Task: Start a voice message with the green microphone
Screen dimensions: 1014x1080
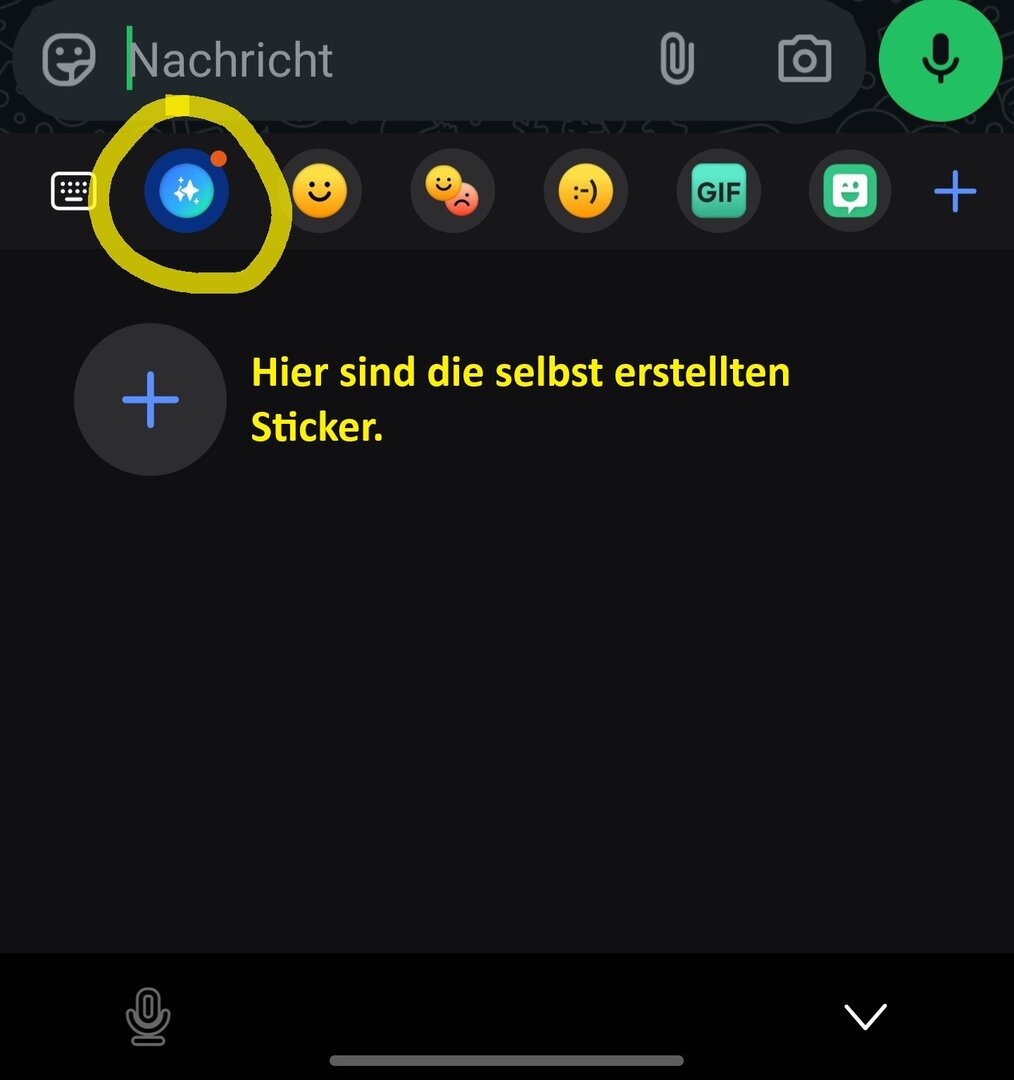Action: (939, 60)
